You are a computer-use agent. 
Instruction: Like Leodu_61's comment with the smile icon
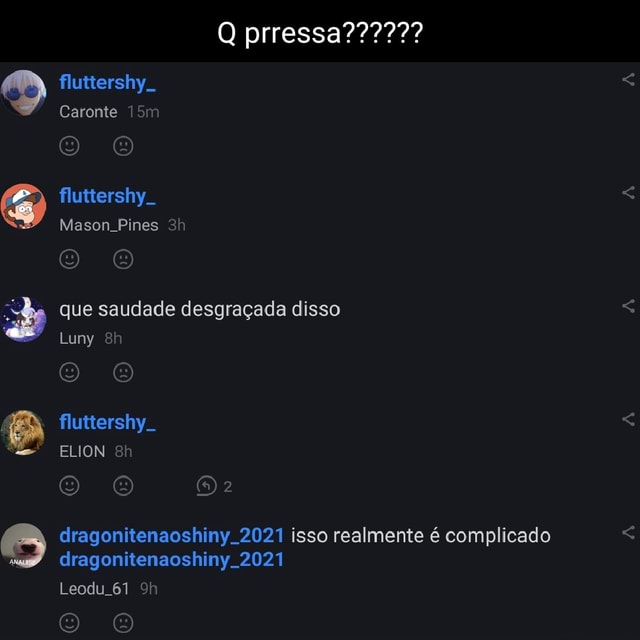69,623
